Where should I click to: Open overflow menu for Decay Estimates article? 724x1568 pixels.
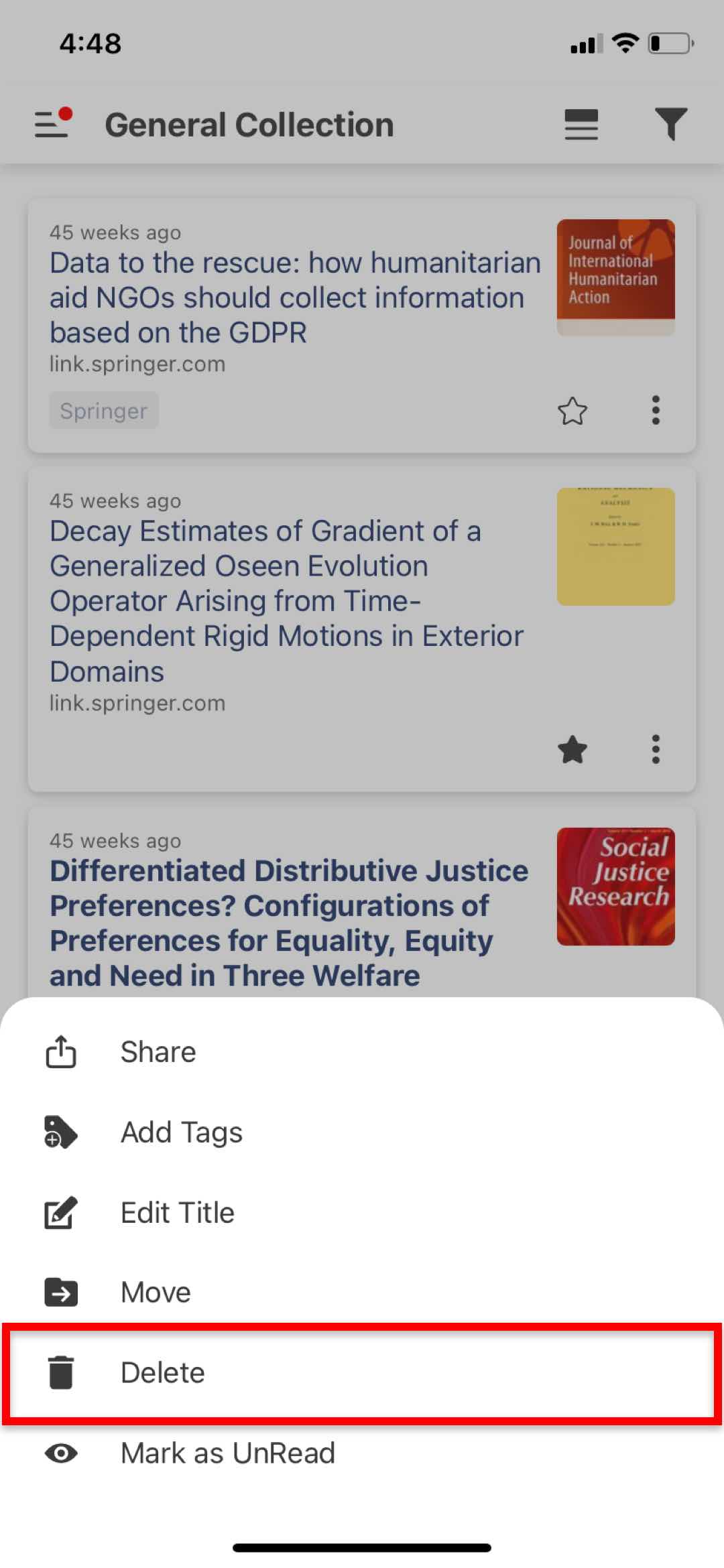(x=656, y=749)
